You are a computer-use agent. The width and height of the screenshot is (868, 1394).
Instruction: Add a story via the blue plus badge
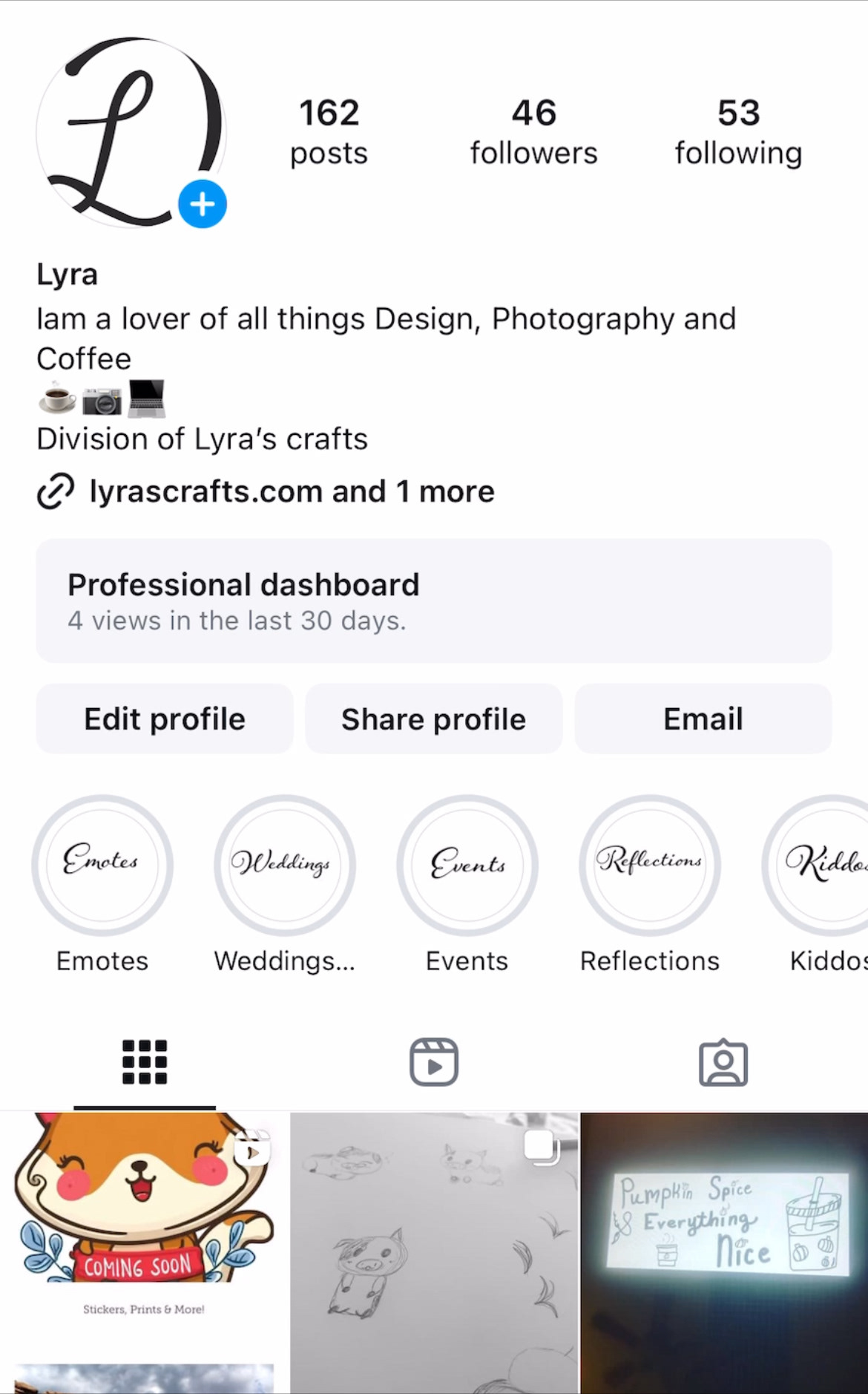point(203,204)
